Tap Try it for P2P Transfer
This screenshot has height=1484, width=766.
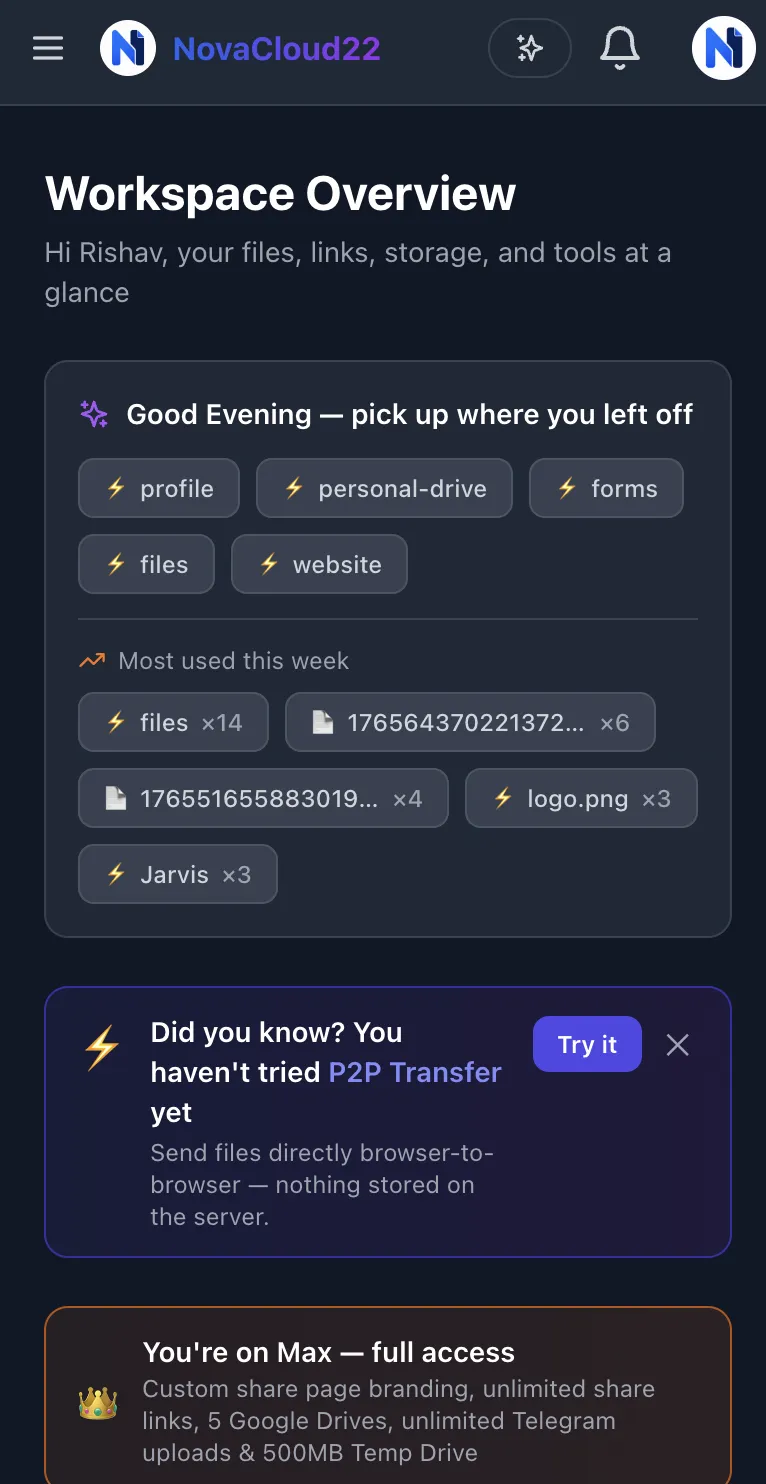tap(587, 1044)
